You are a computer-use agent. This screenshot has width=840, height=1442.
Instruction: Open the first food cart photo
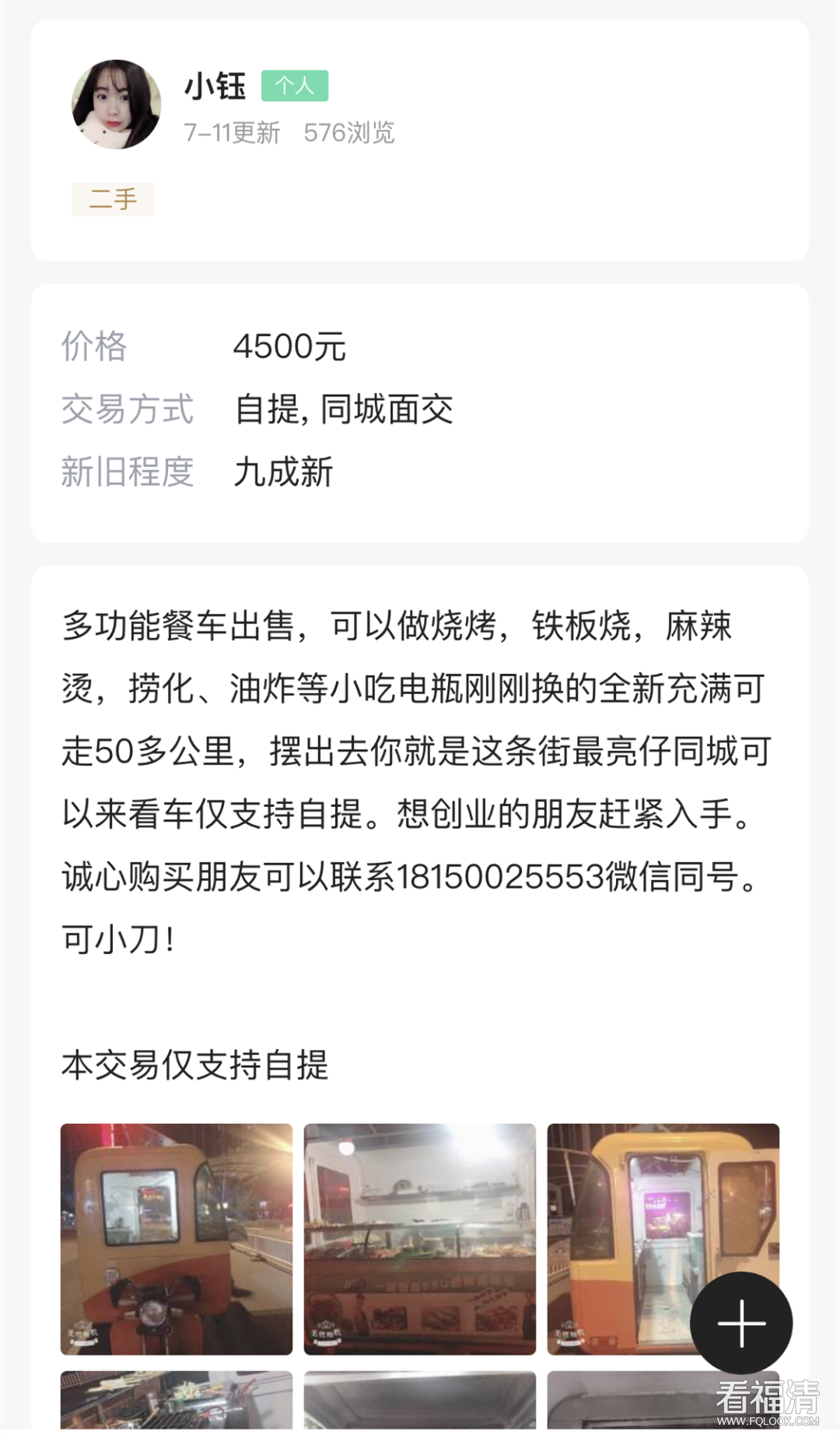tap(177, 1239)
